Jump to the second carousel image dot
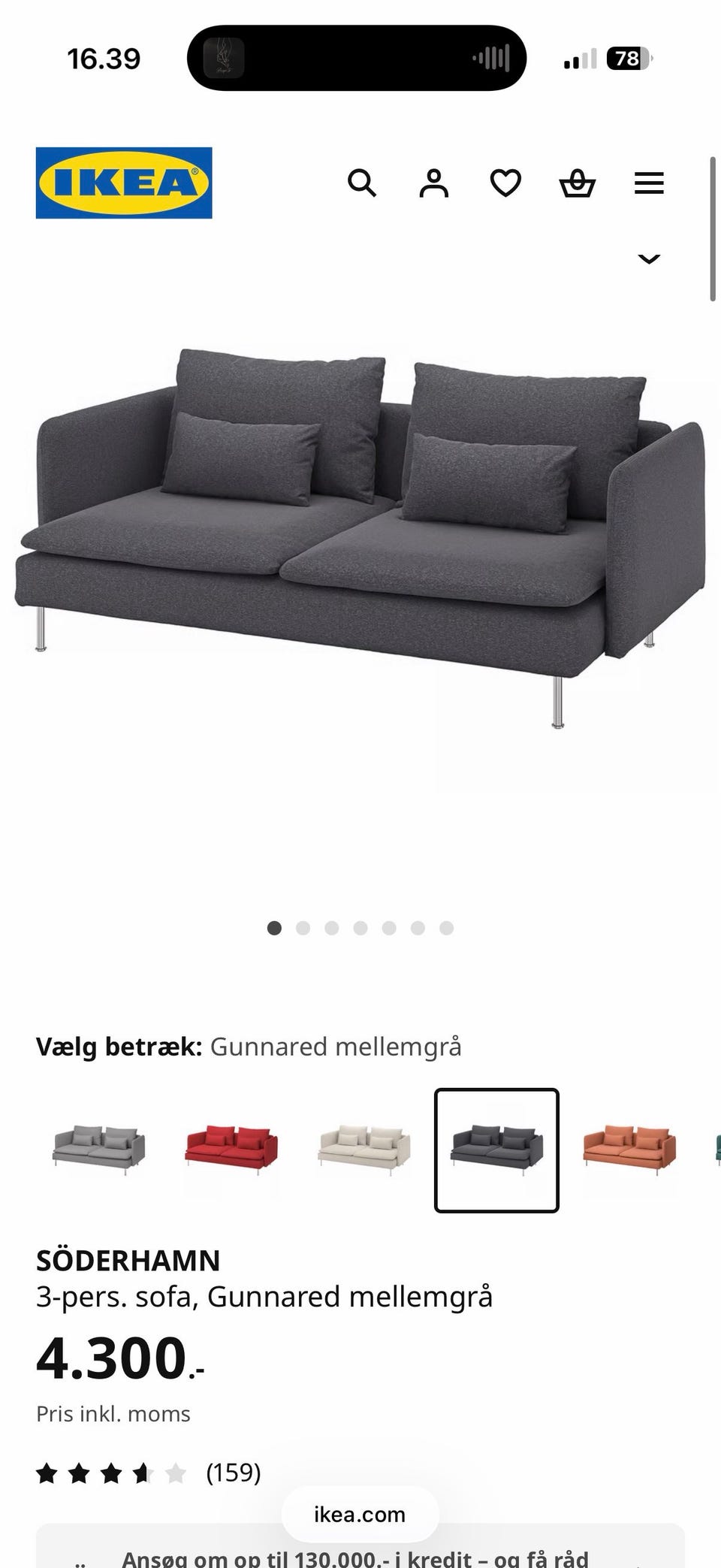 point(303,928)
